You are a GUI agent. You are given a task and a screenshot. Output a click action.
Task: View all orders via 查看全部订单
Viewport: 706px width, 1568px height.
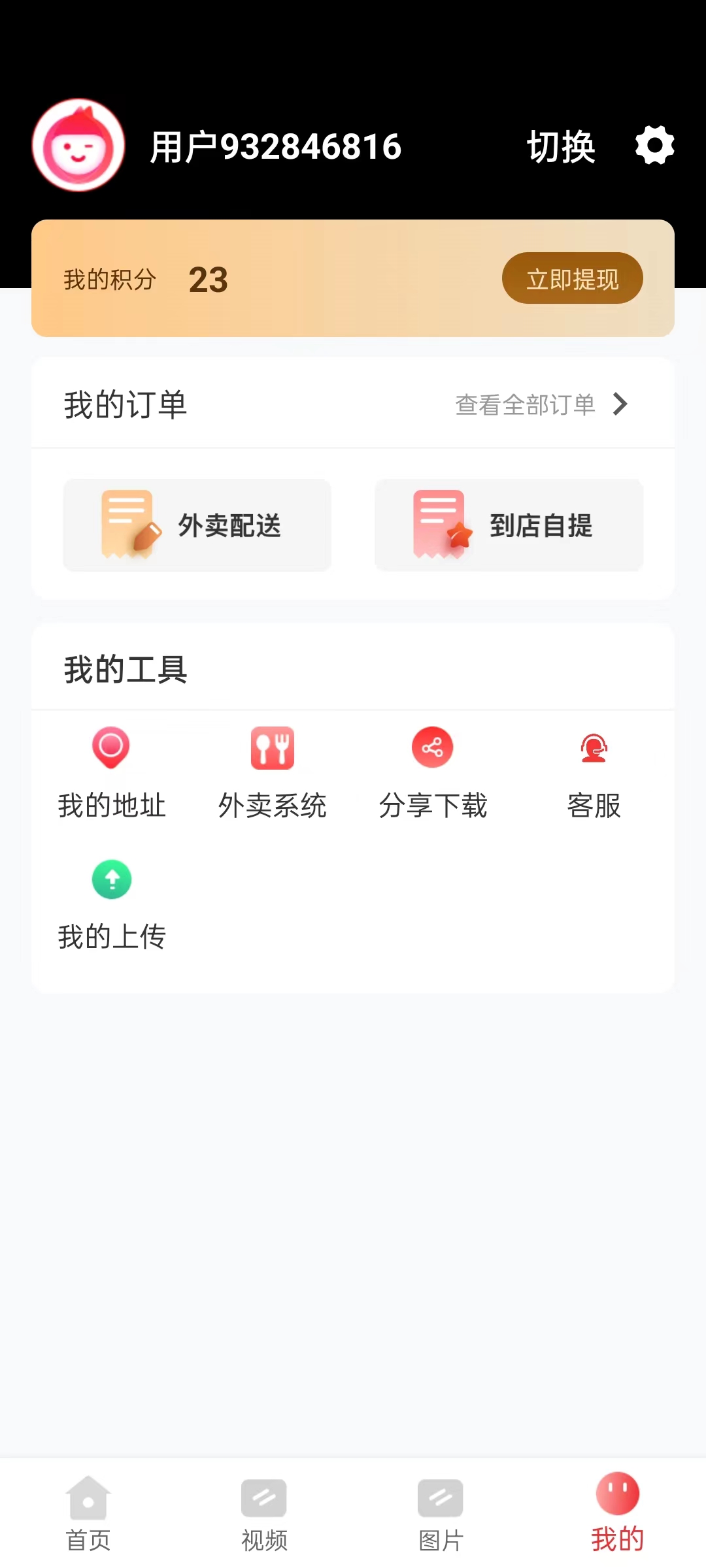541,404
